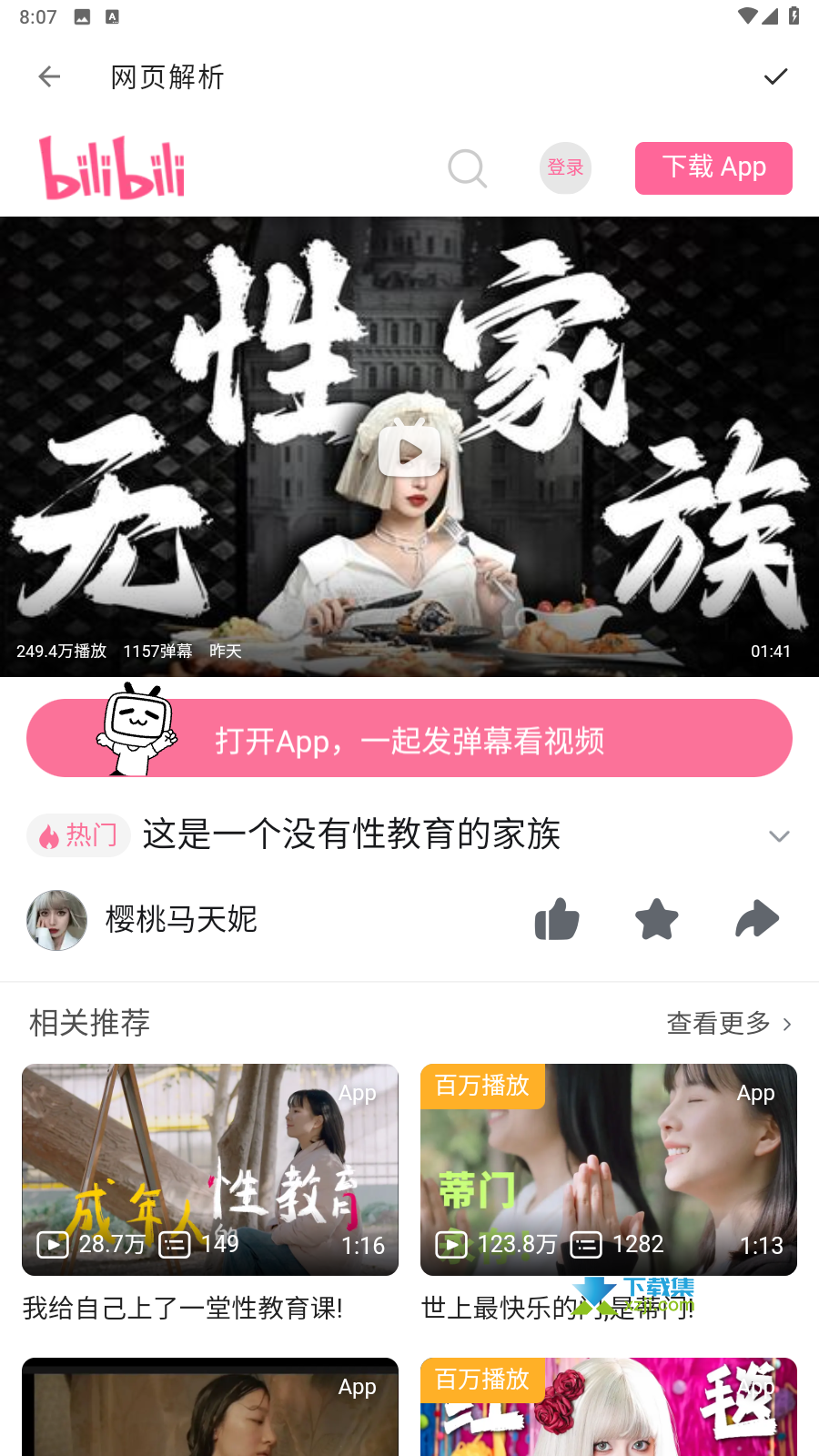The image size is (819, 1456).
Task: Tap the 下载 App button
Action: 713,168
